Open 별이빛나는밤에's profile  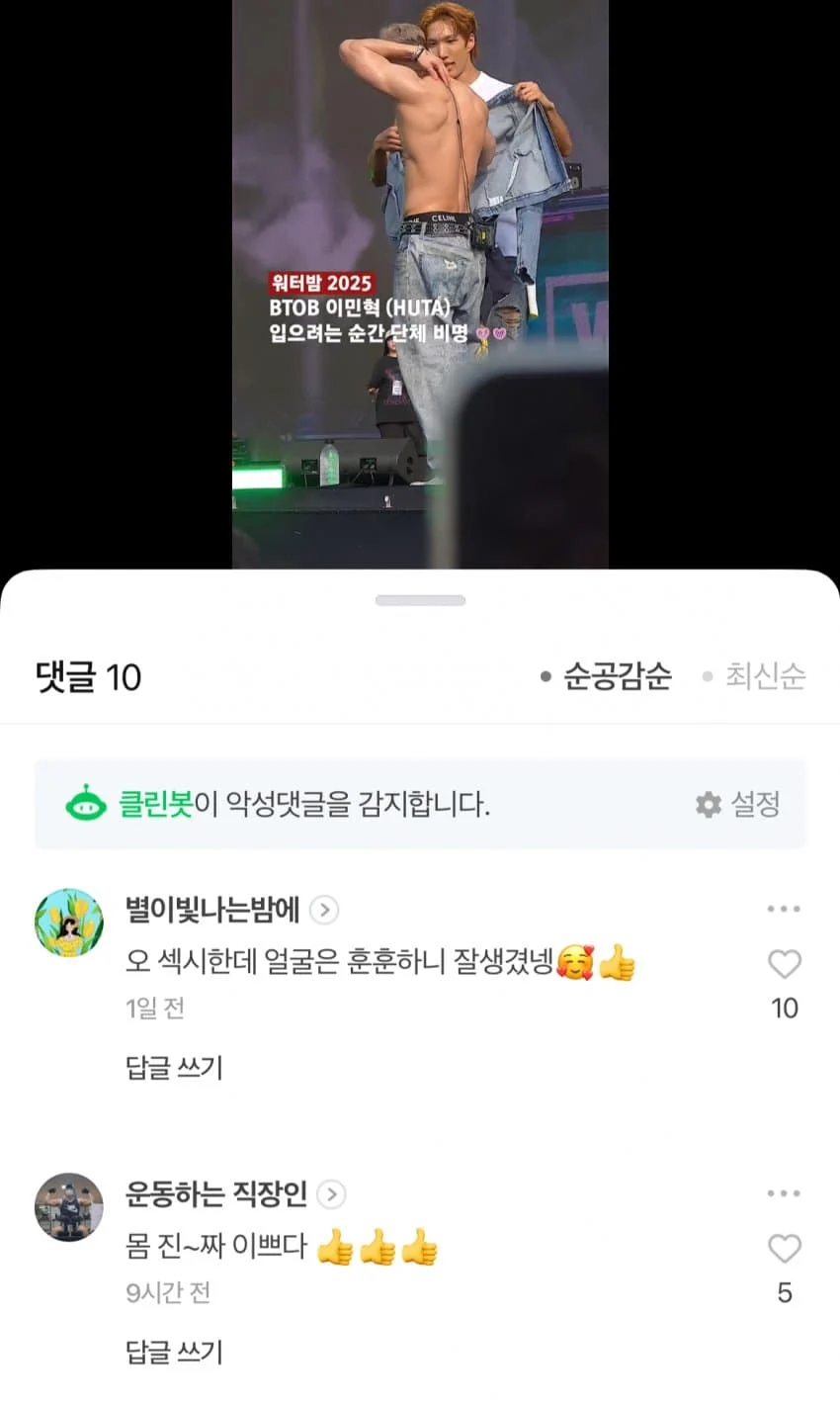coord(212,909)
